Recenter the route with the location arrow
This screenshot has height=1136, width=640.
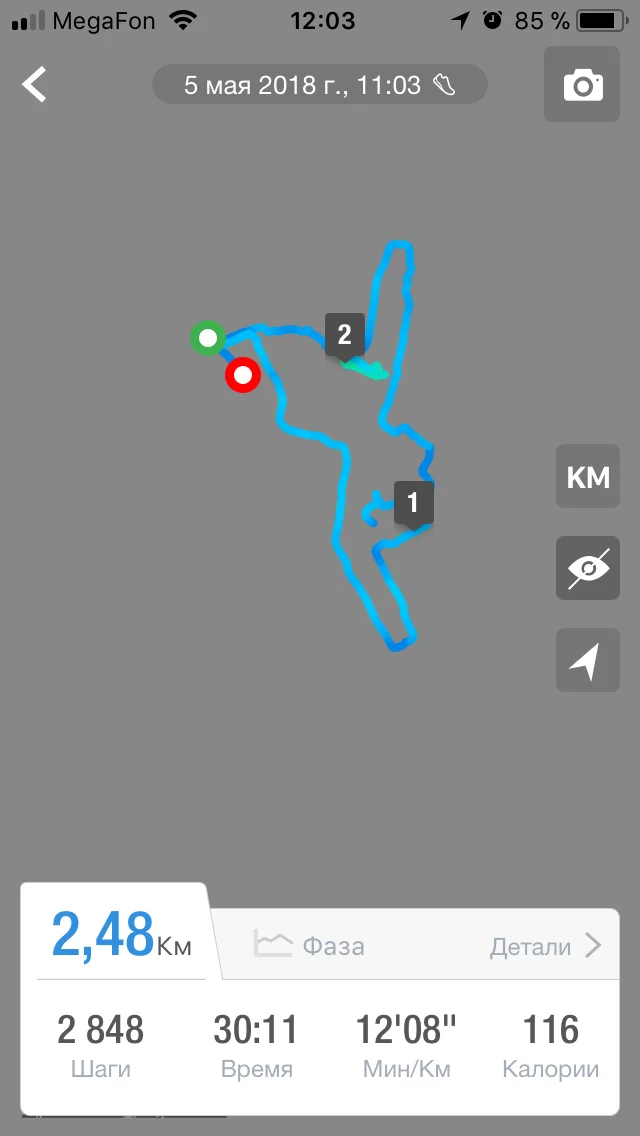tap(588, 660)
